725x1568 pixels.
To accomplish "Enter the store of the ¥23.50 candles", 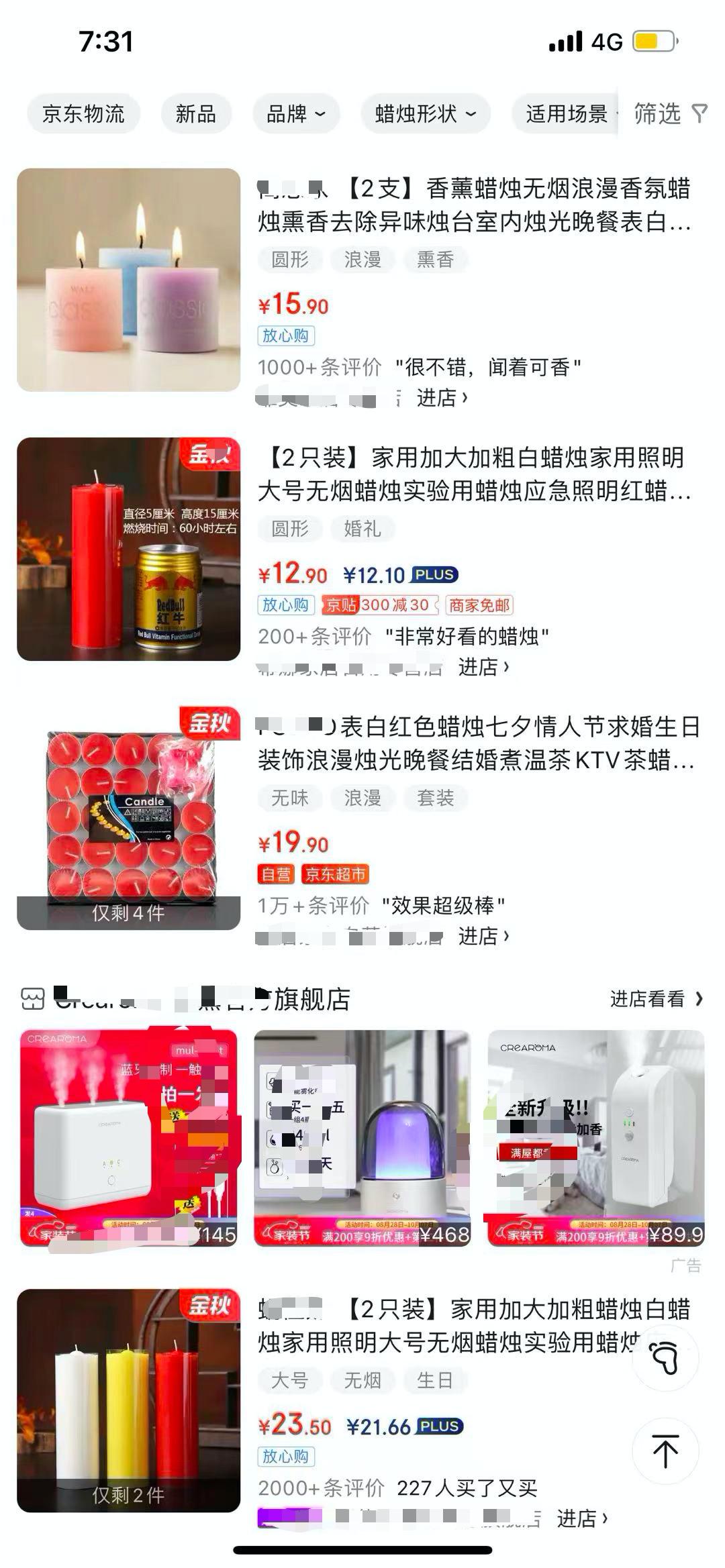I will [582, 1518].
